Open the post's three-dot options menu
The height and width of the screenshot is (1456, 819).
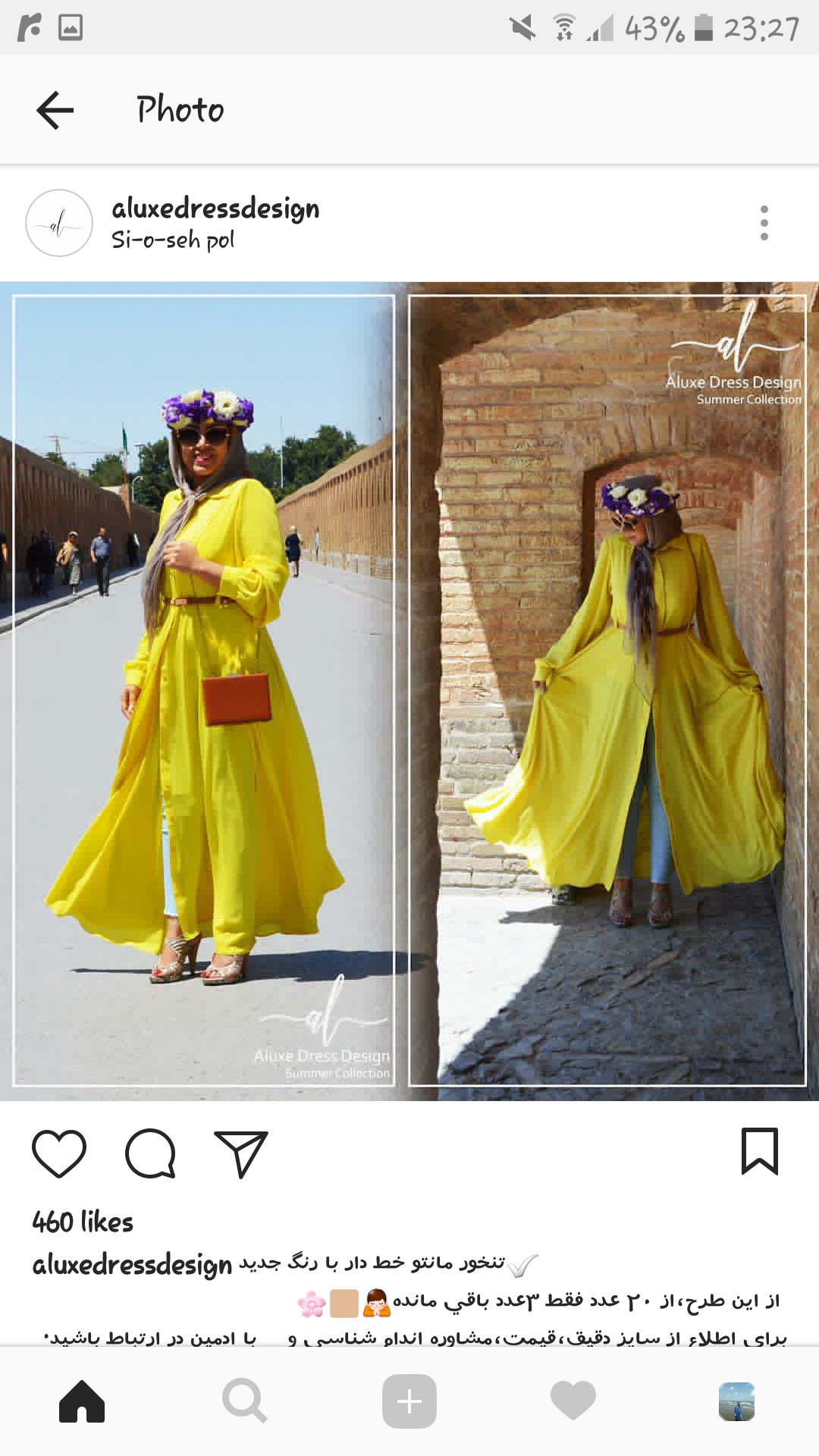764,223
